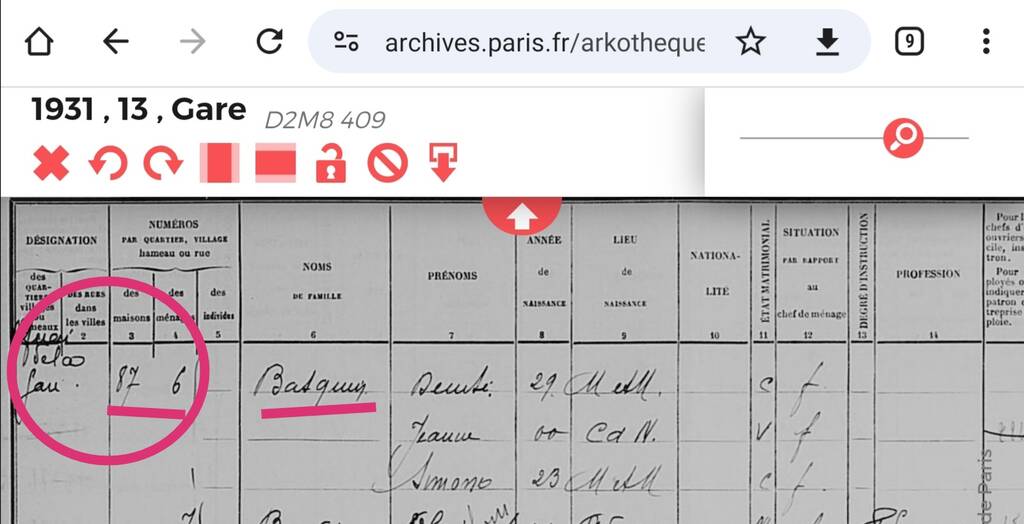1024x524 pixels.
Task: Bookmark this page with the star
Action: [750, 42]
